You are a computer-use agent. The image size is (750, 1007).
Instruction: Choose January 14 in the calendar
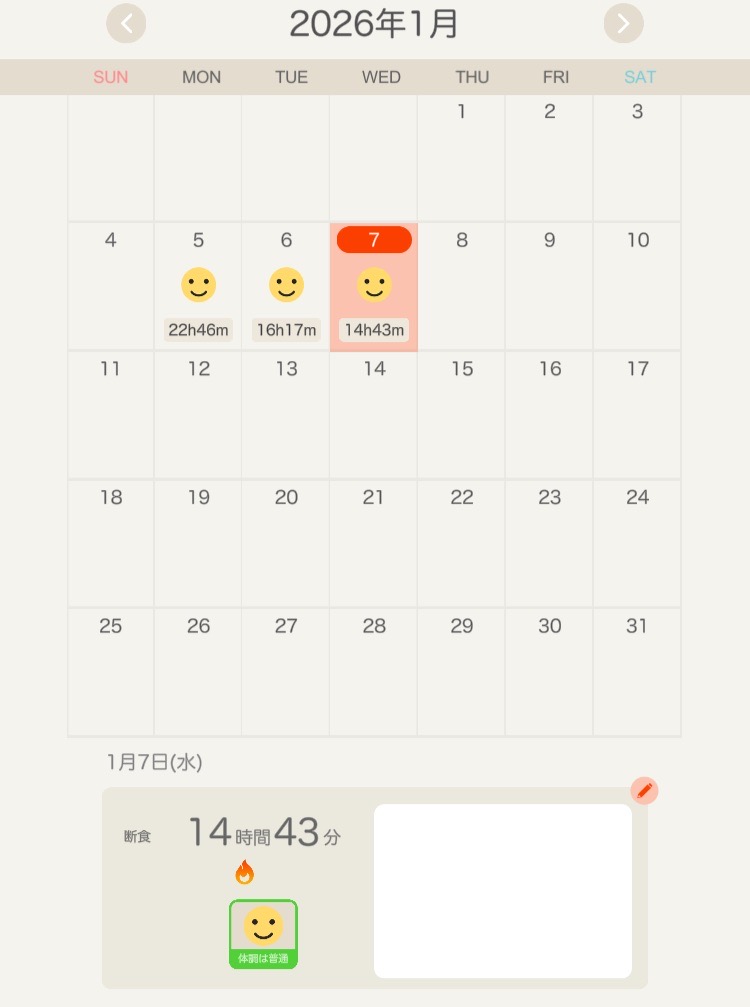coord(374,415)
